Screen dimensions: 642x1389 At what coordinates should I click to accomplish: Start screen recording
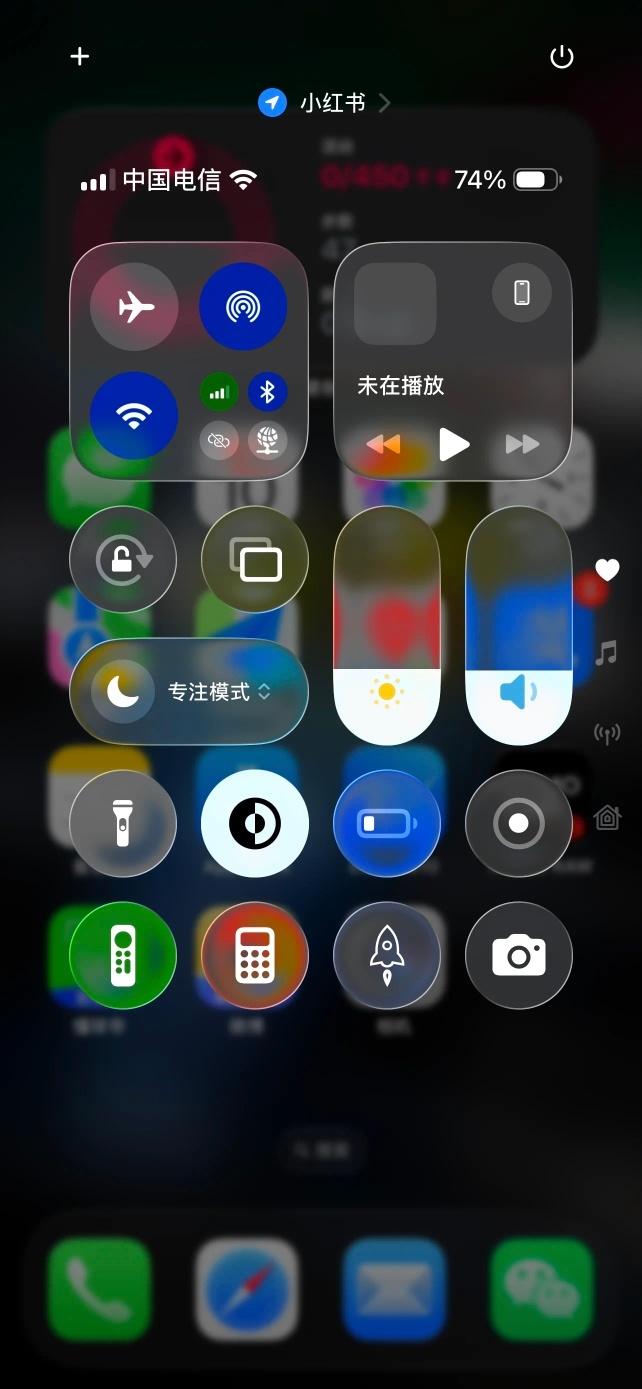tap(519, 824)
